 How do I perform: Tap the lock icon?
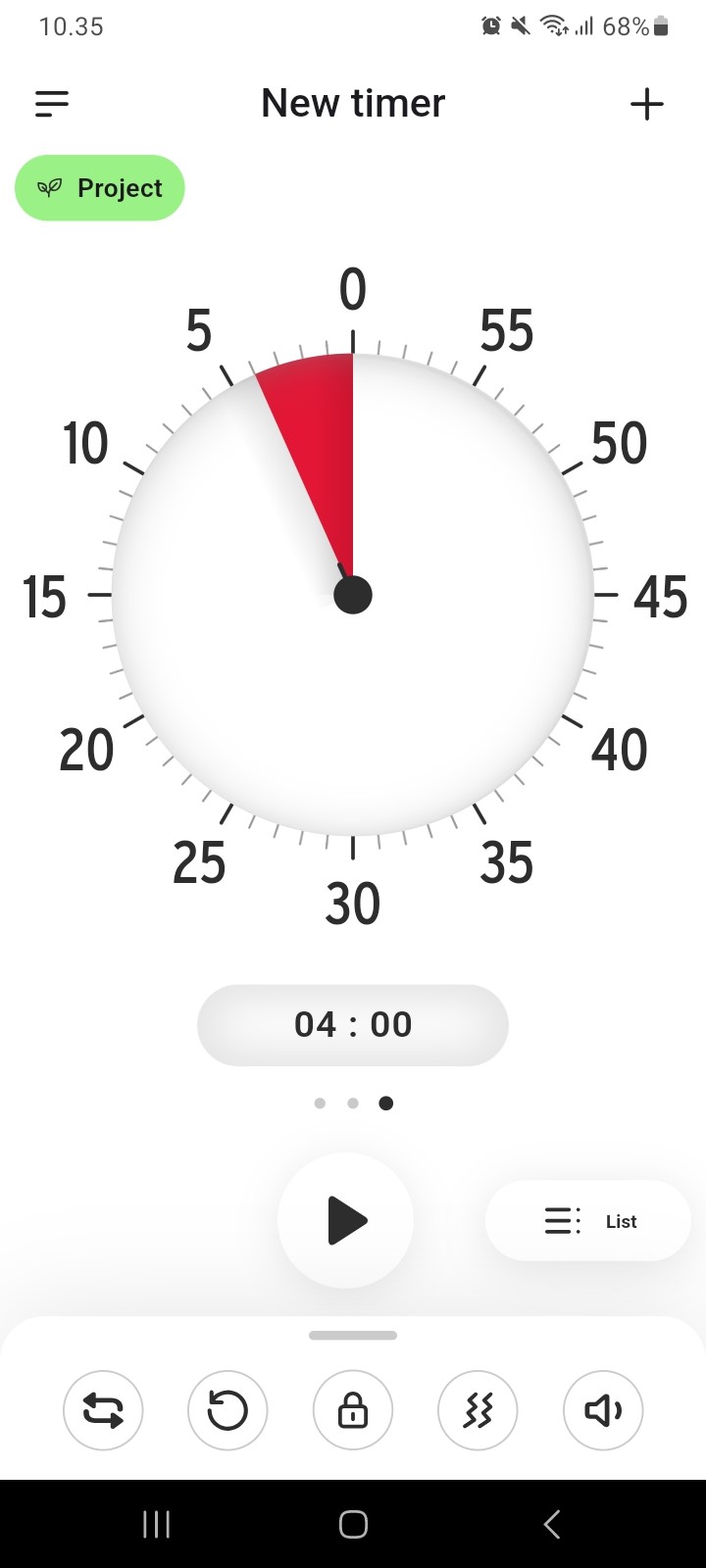pyautogui.click(x=353, y=1410)
